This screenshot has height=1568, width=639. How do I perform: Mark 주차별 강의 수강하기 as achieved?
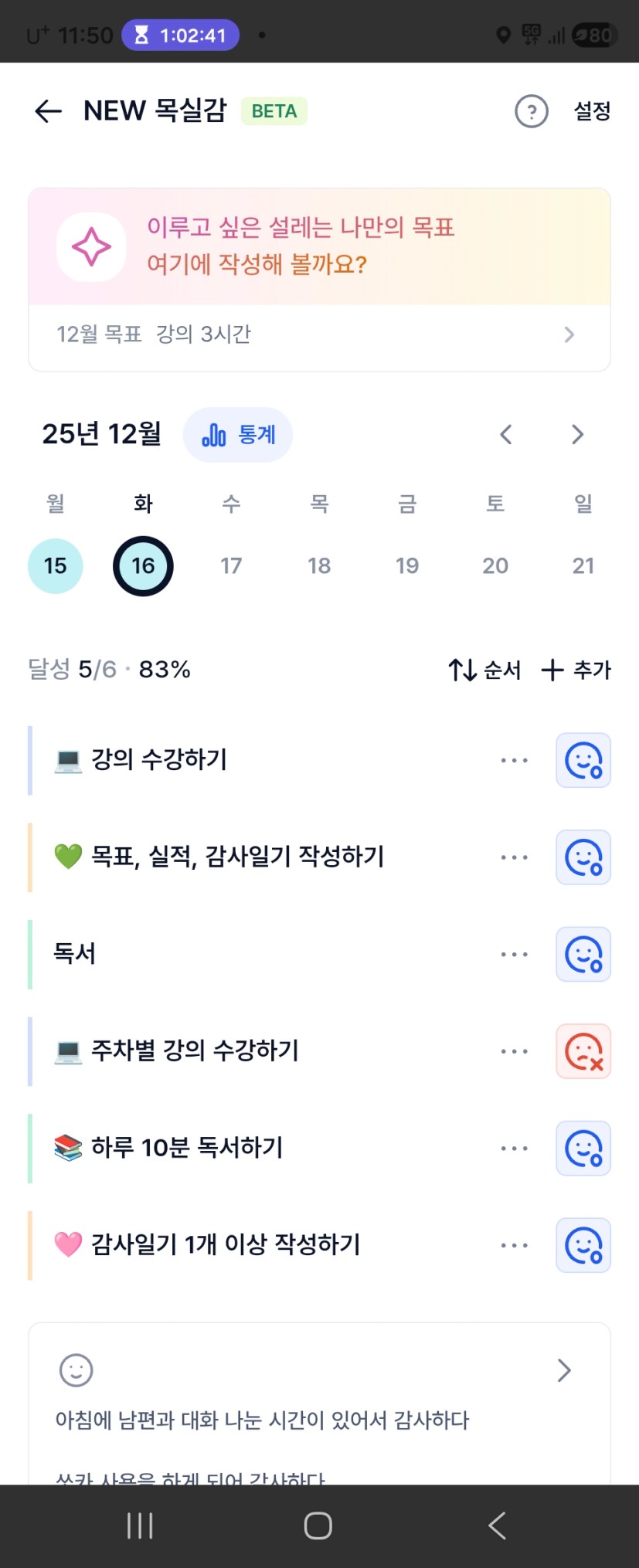click(583, 1052)
